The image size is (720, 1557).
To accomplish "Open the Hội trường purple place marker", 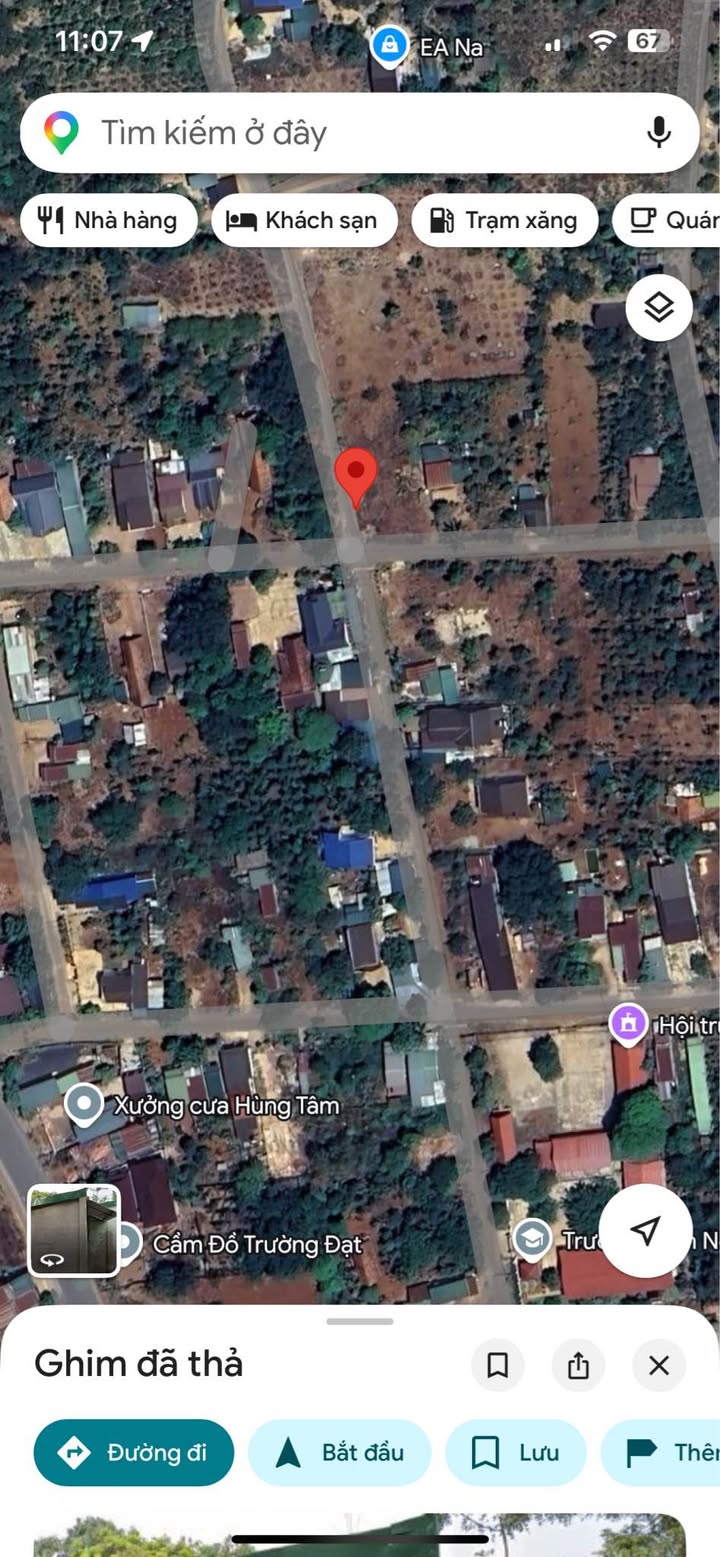I will pyautogui.click(x=627, y=1025).
